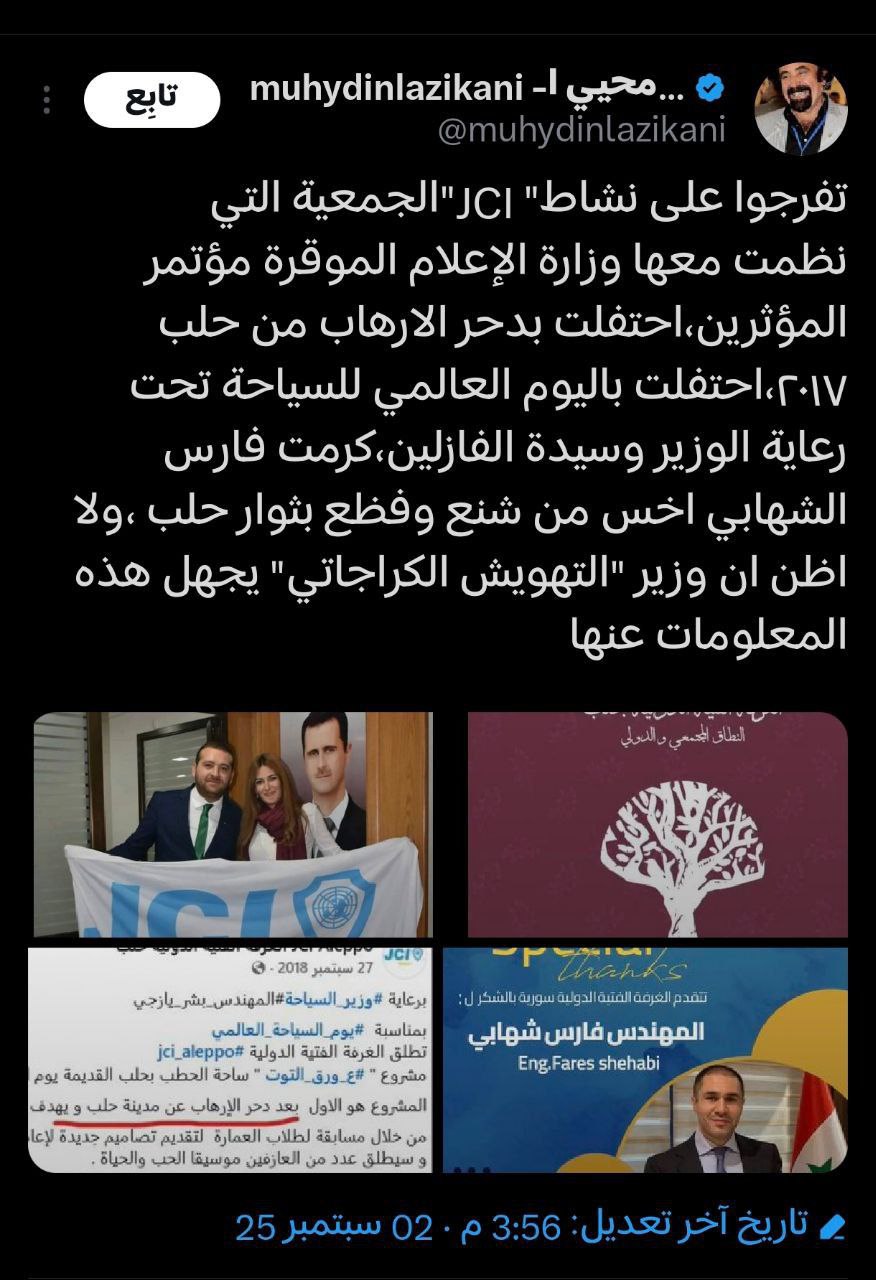Open the Fares Shehabi special thanks image
The image size is (876, 1280).
pyautogui.click(x=645, y=1060)
